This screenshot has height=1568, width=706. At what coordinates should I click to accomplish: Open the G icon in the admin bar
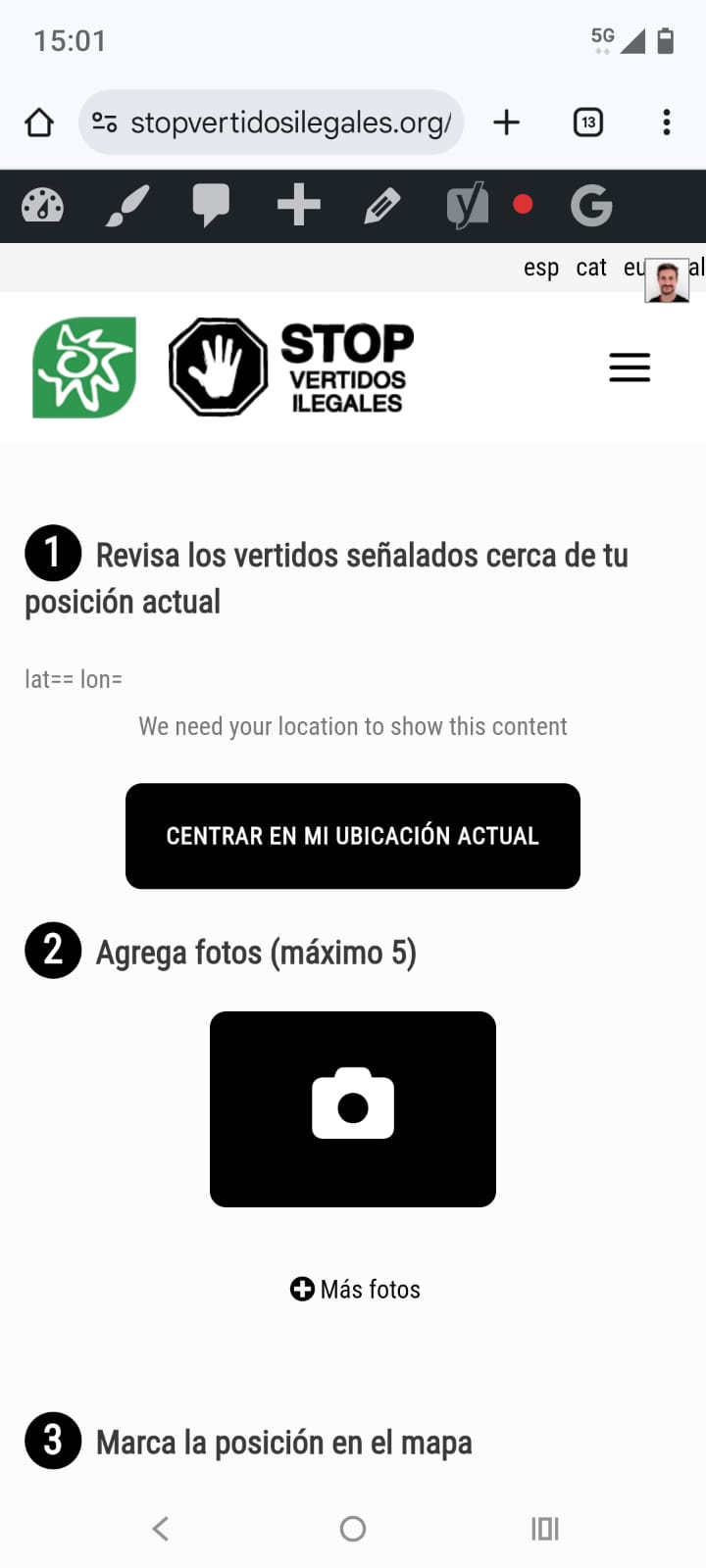591,206
